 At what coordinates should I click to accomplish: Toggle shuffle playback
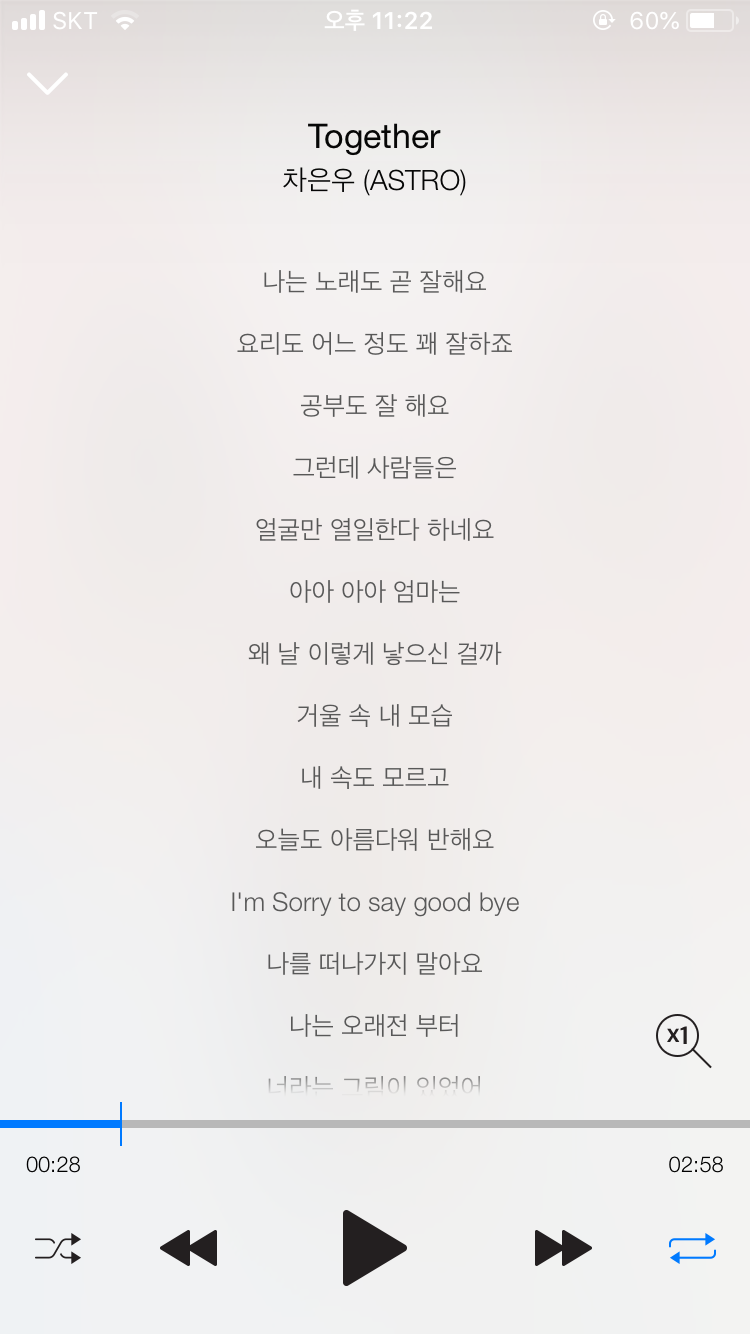coord(58,1247)
